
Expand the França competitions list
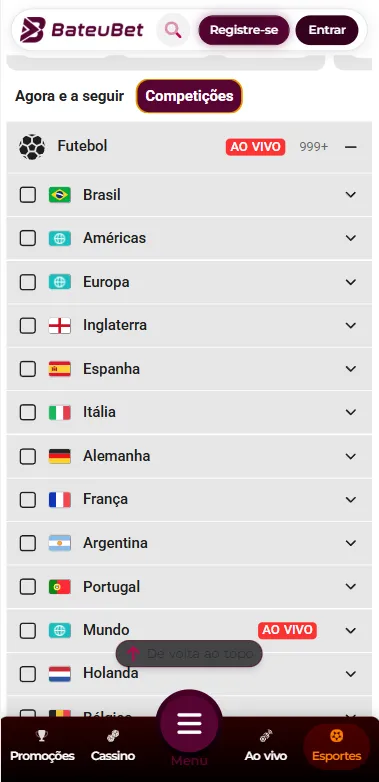(351, 499)
